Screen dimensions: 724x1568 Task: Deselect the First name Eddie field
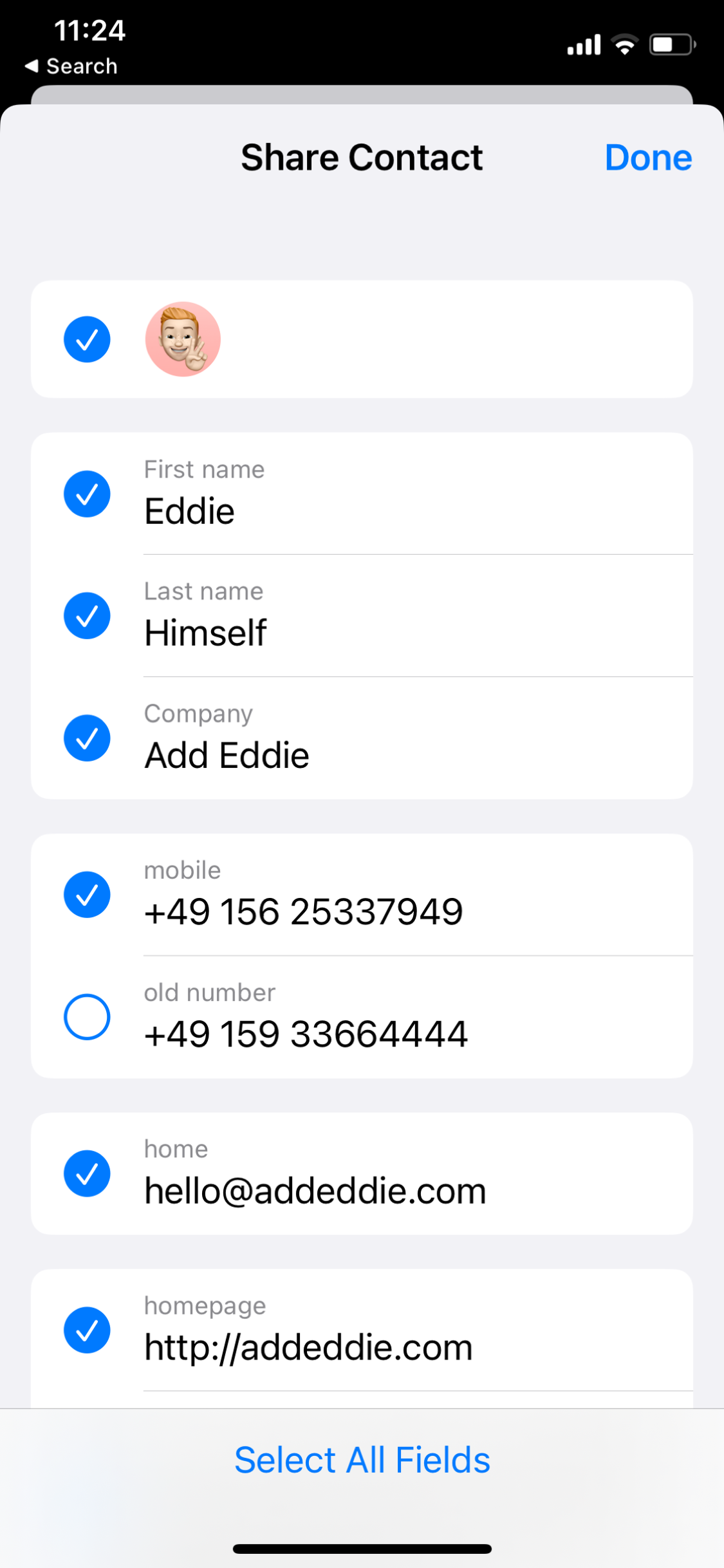pyautogui.click(x=87, y=494)
